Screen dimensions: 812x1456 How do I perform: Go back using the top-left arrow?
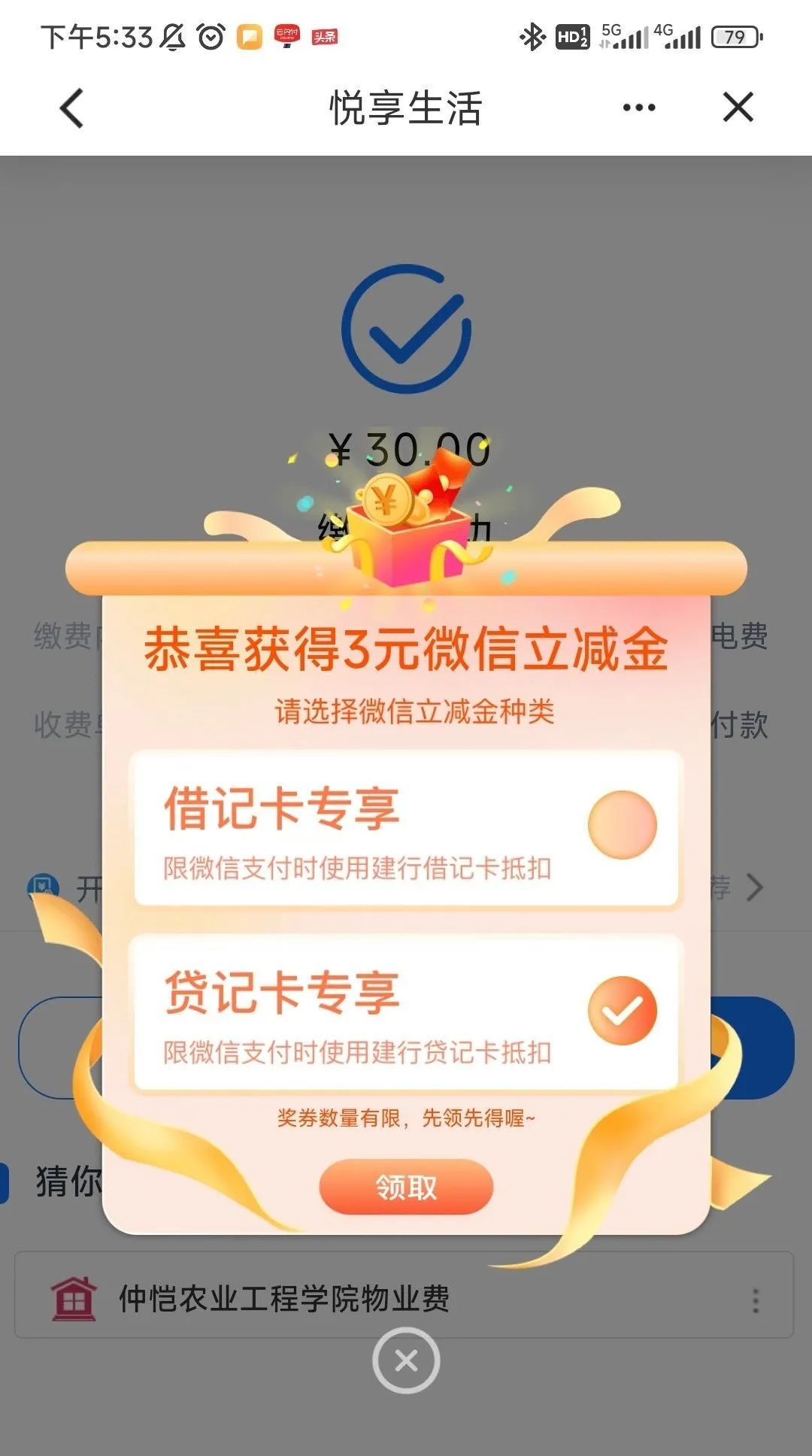pos(72,108)
